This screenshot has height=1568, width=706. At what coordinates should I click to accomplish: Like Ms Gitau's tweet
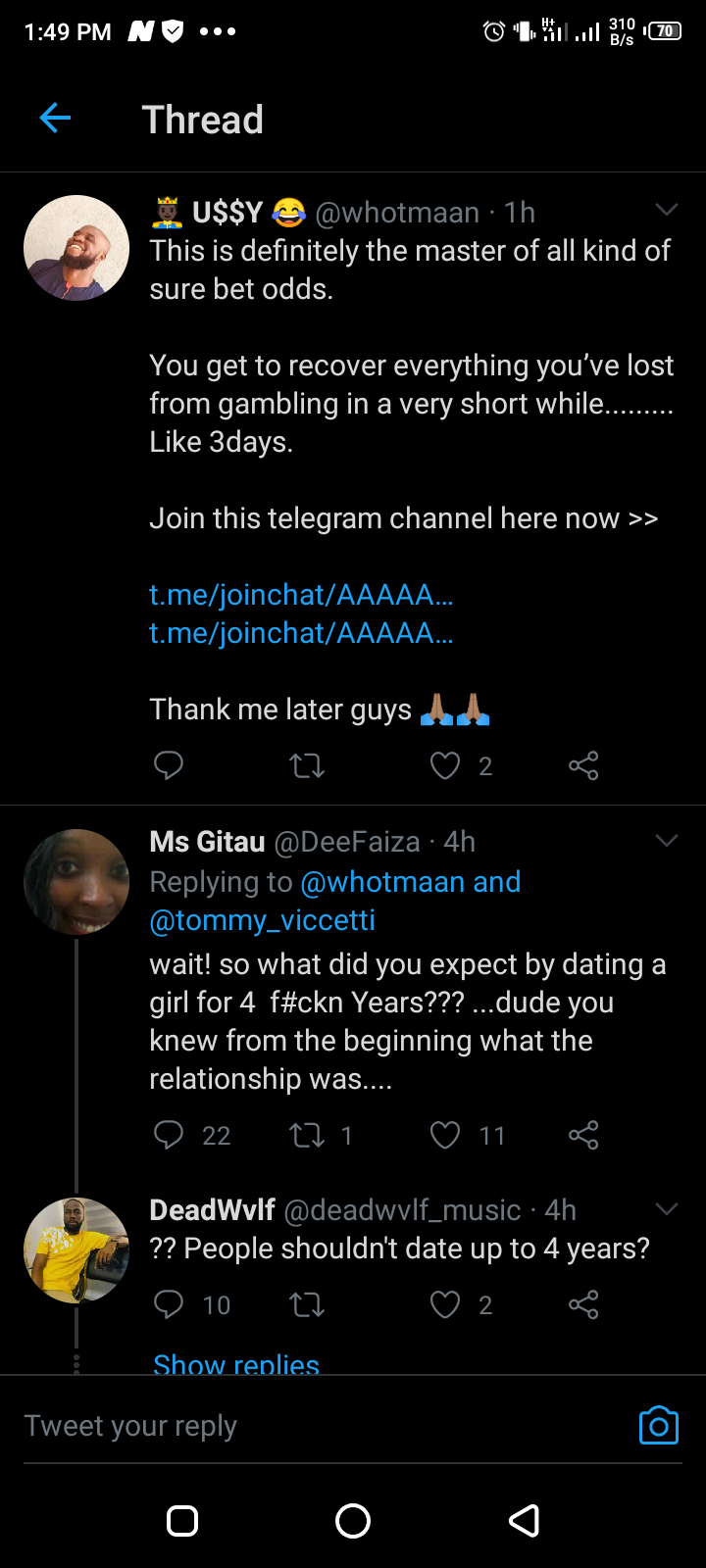tap(445, 1135)
